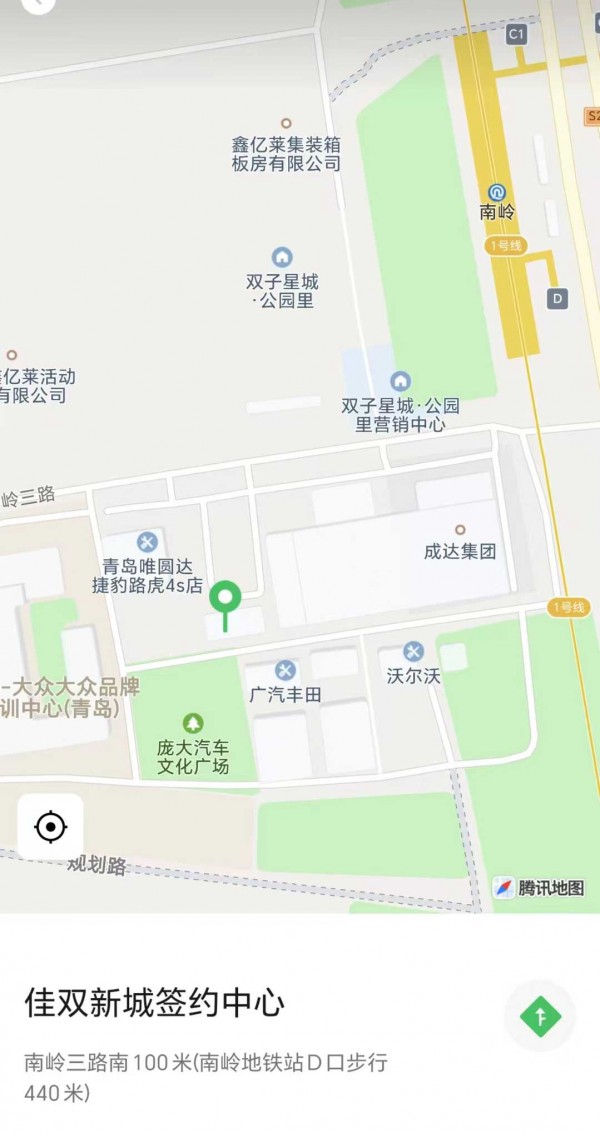The image size is (600, 1133).
Task: Select the 庞大汽车文化广场 park marker
Action: [192, 723]
